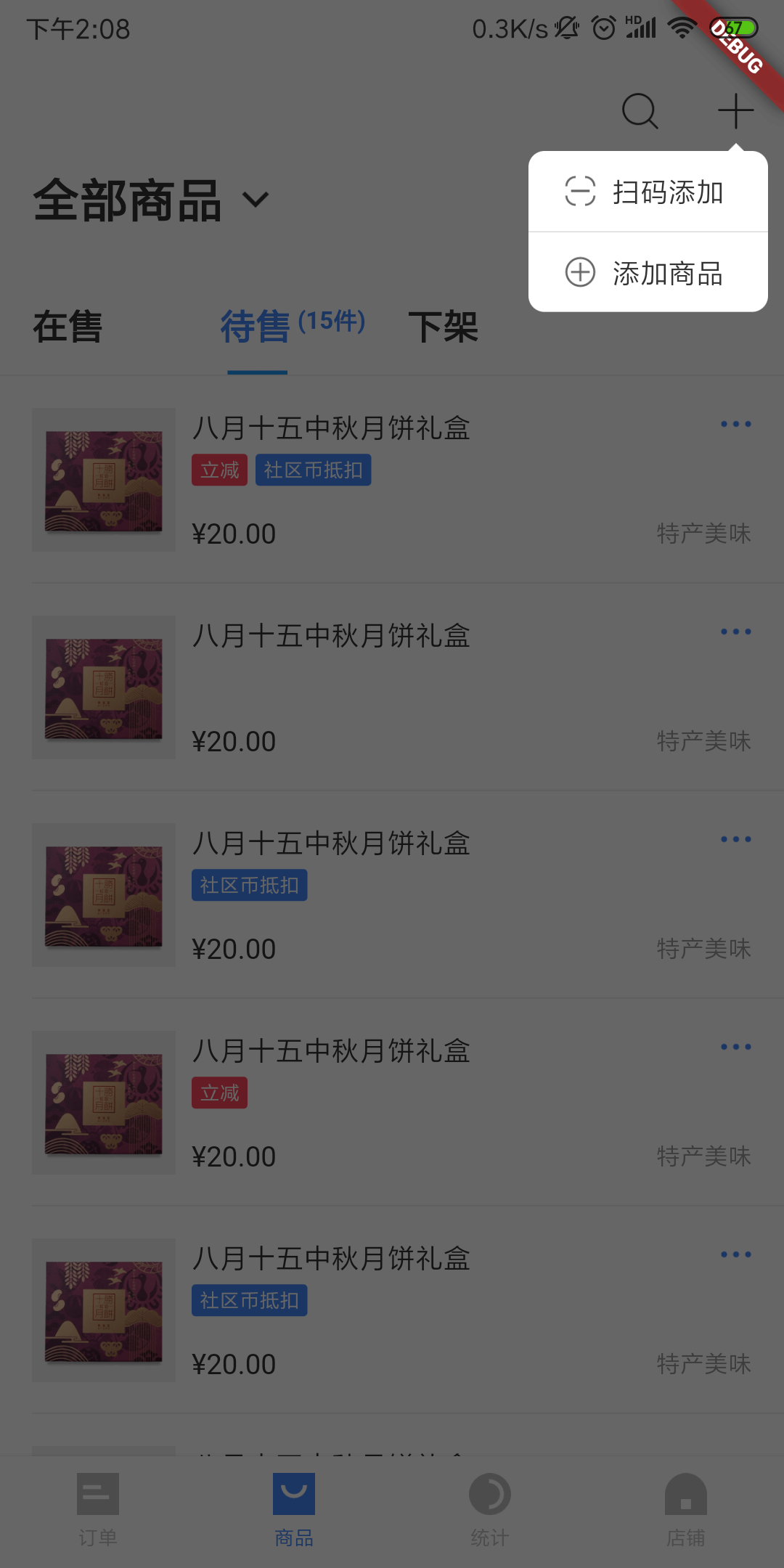The image size is (784, 1568).
Task: Open the search magnifier icon
Action: point(640,111)
